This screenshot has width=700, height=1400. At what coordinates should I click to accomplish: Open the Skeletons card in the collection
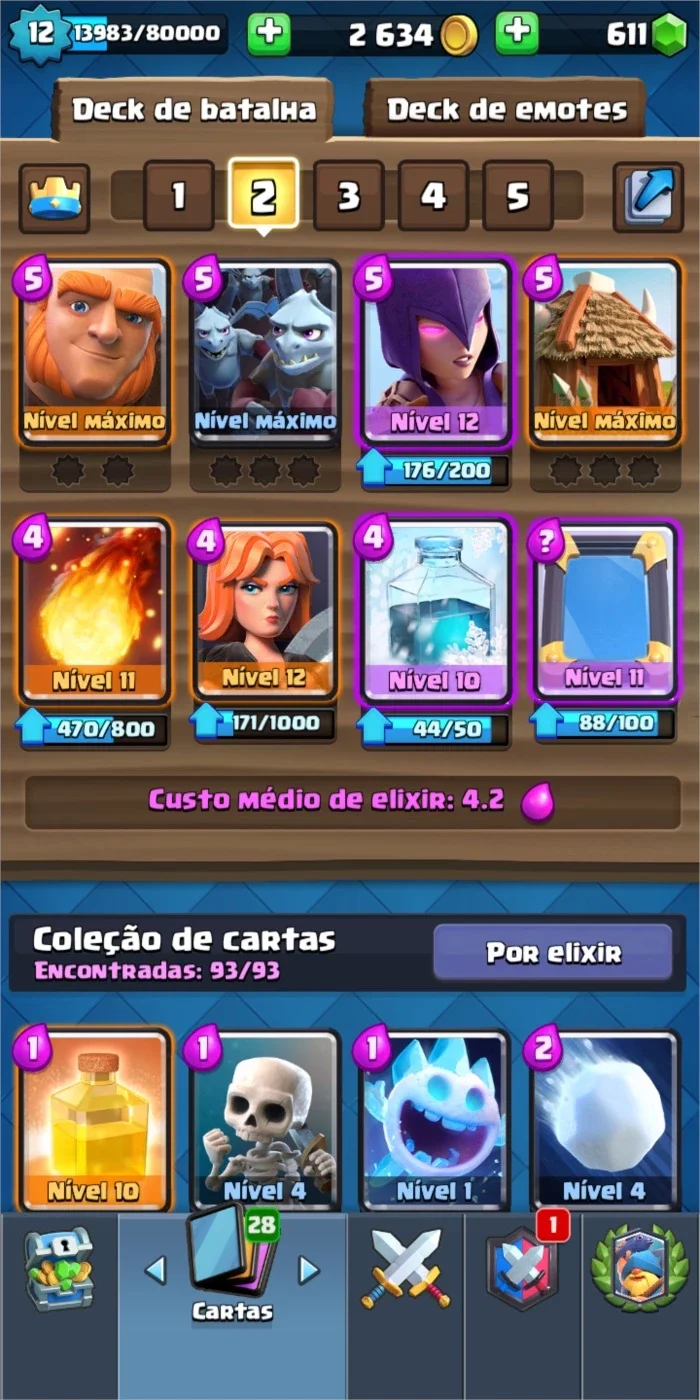[264, 1120]
